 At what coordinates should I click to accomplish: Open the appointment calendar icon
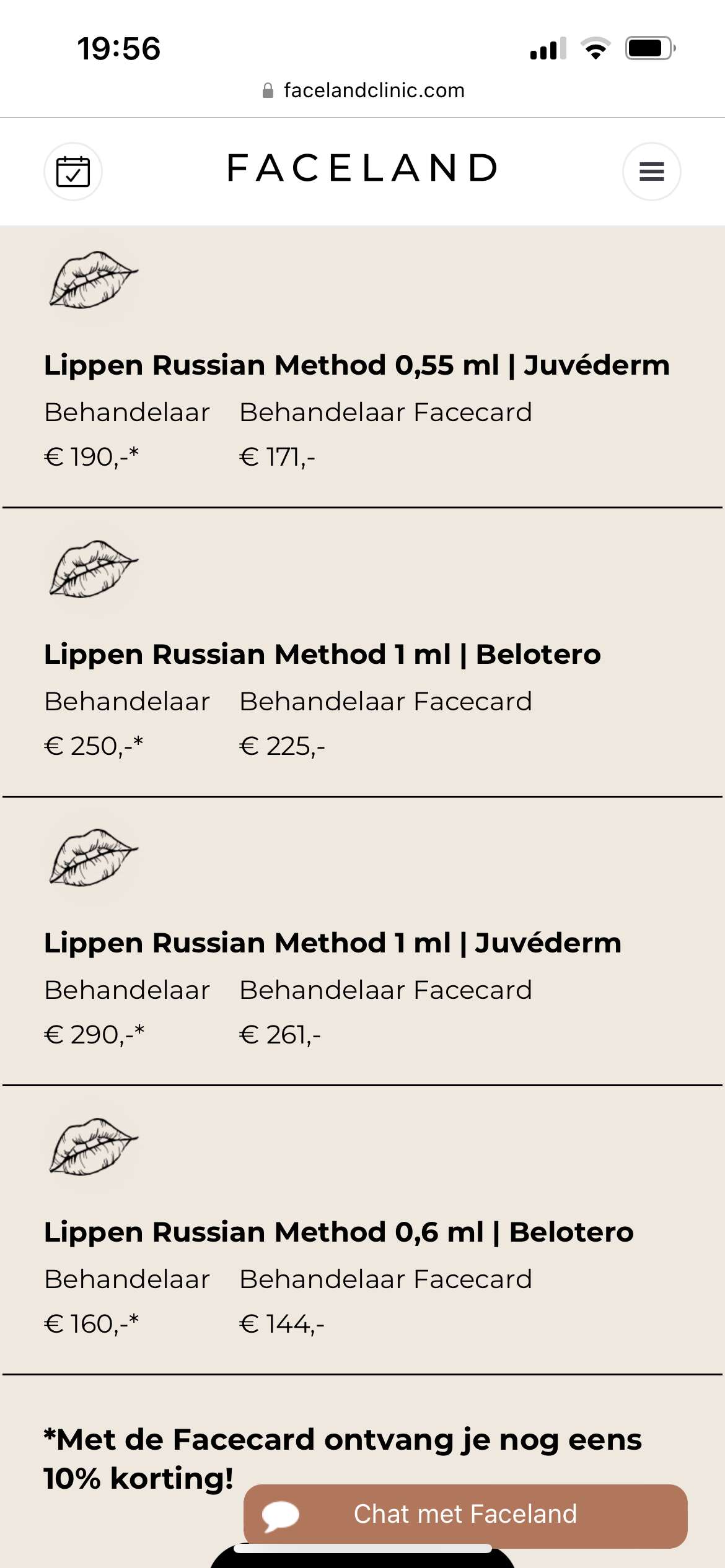(x=73, y=172)
